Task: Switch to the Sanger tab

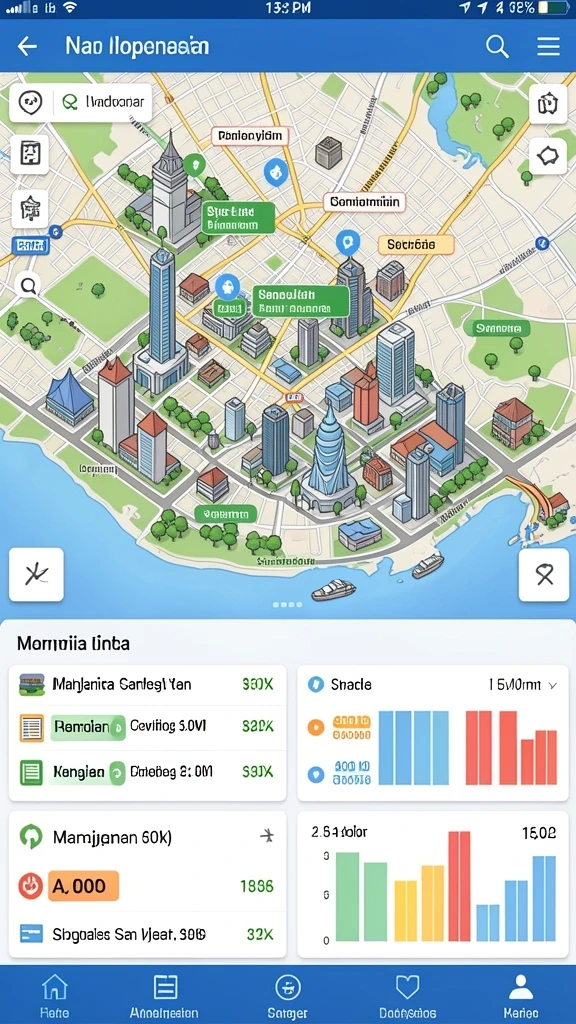Action: tap(287, 995)
